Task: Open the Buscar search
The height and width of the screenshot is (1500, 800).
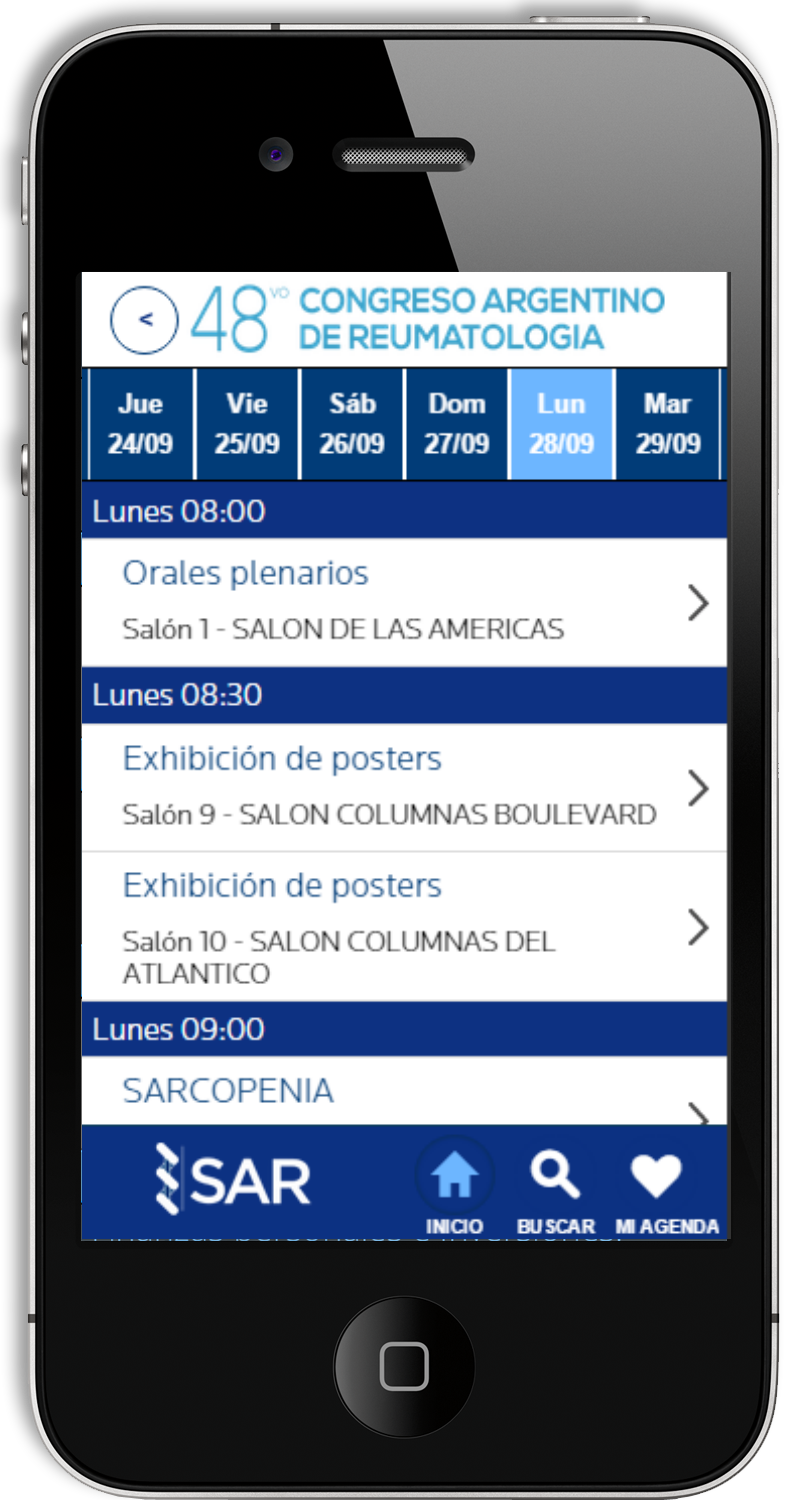Action: tap(556, 1187)
